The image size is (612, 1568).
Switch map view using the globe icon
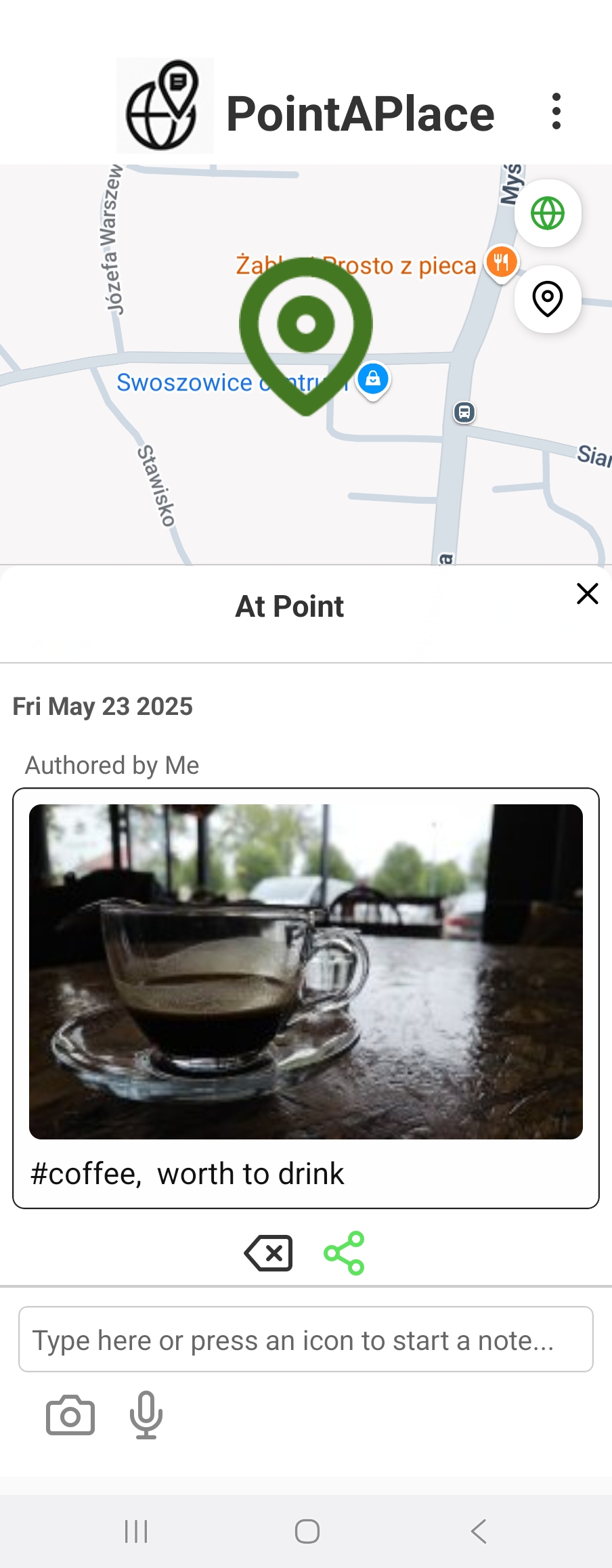(547, 213)
